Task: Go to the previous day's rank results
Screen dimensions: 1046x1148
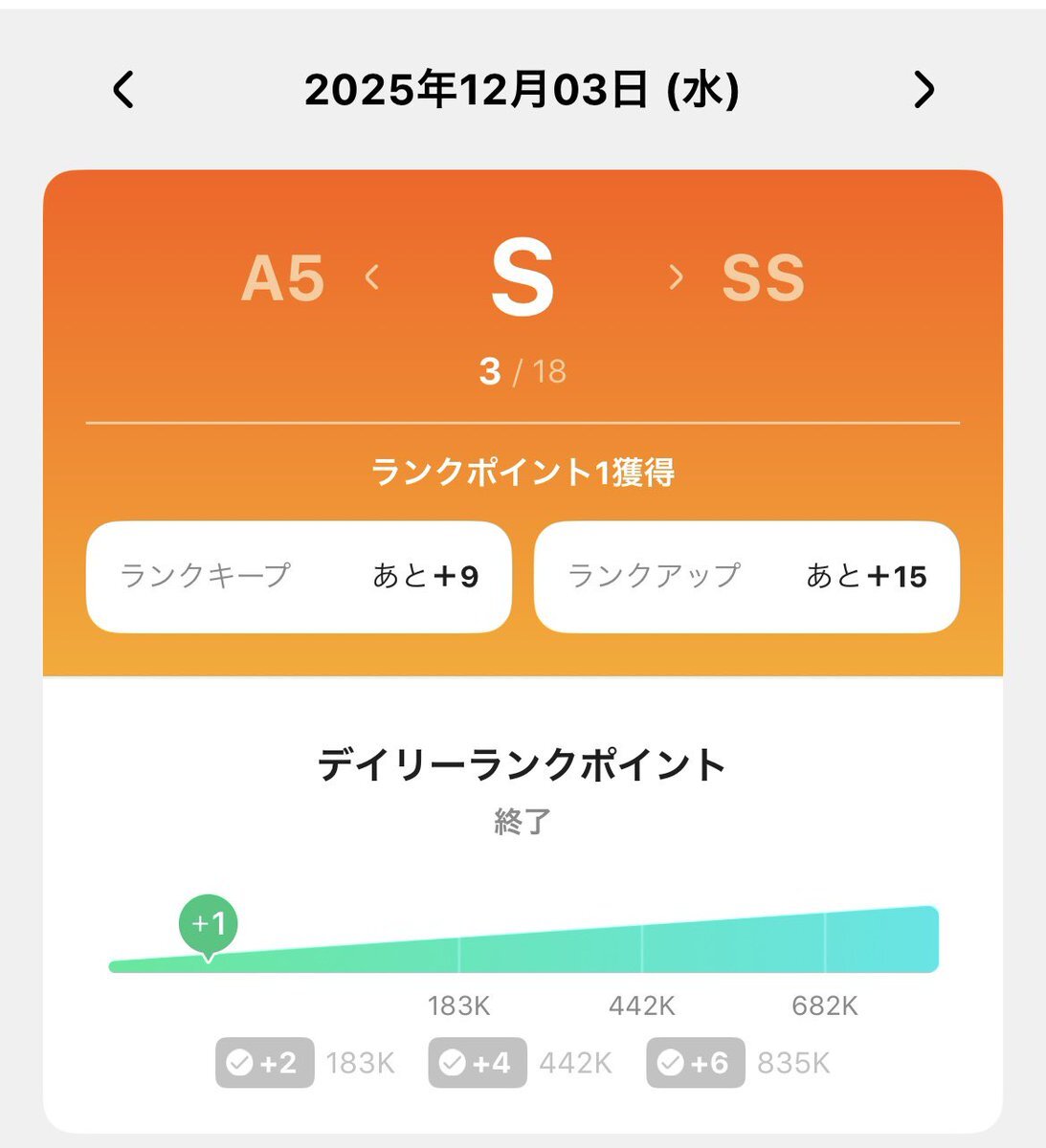Action: pos(124,90)
